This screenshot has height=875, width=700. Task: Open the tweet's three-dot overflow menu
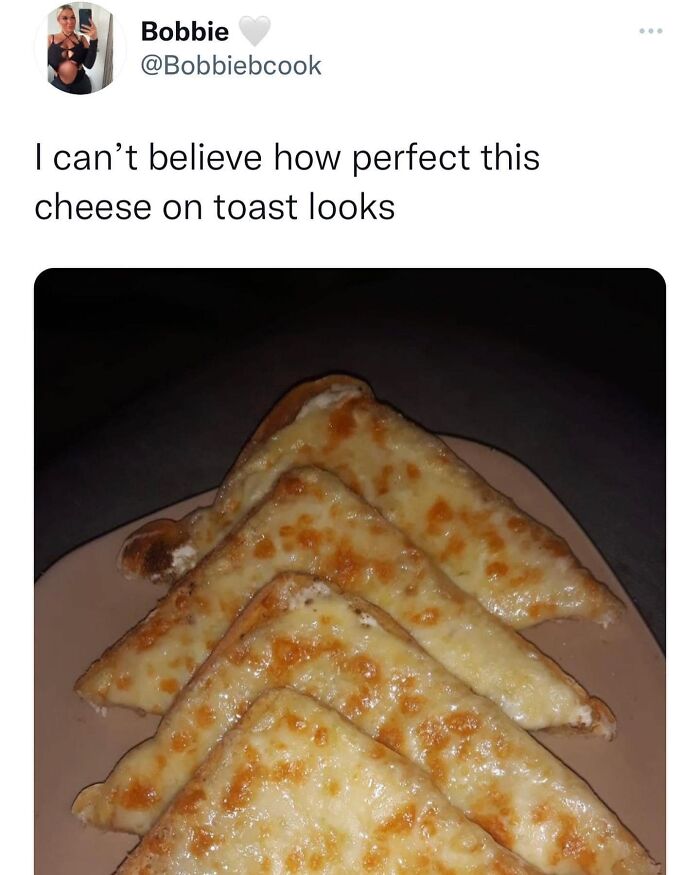coord(650,31)
